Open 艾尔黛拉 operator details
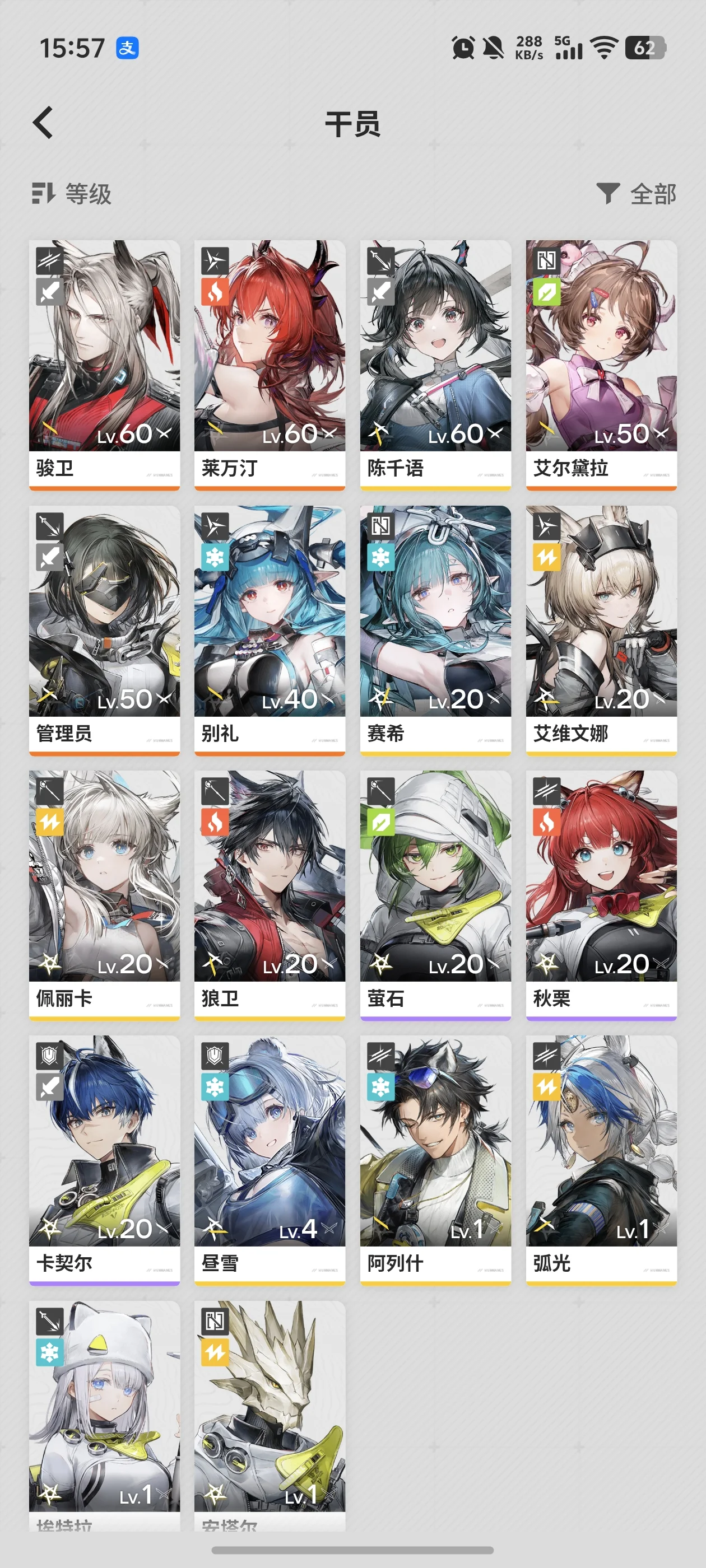706x1568 pixels. [601, 363]
